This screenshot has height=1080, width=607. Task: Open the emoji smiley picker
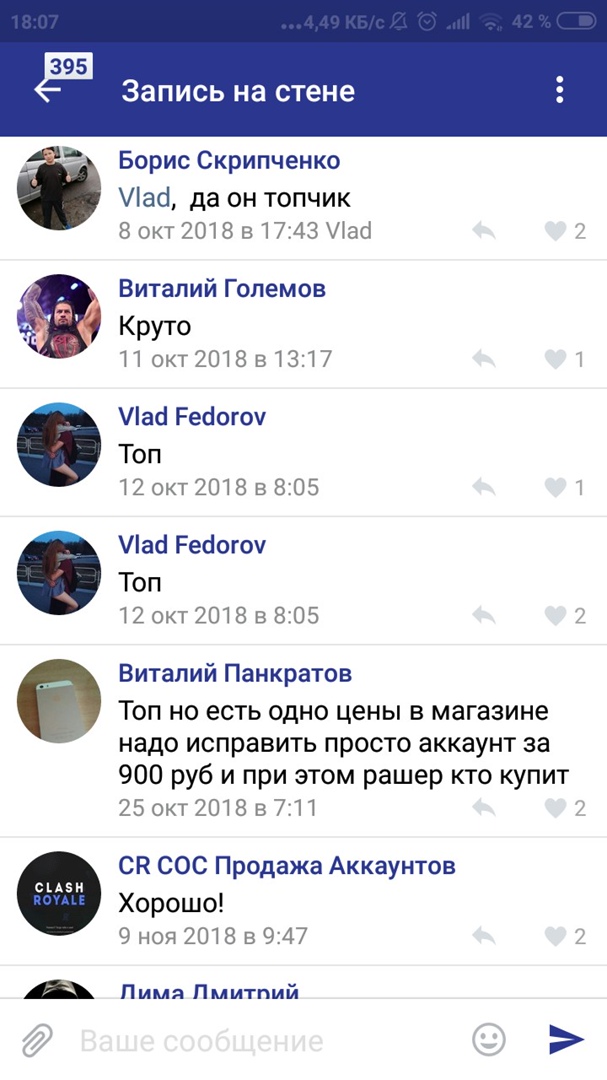(488, 1040)
